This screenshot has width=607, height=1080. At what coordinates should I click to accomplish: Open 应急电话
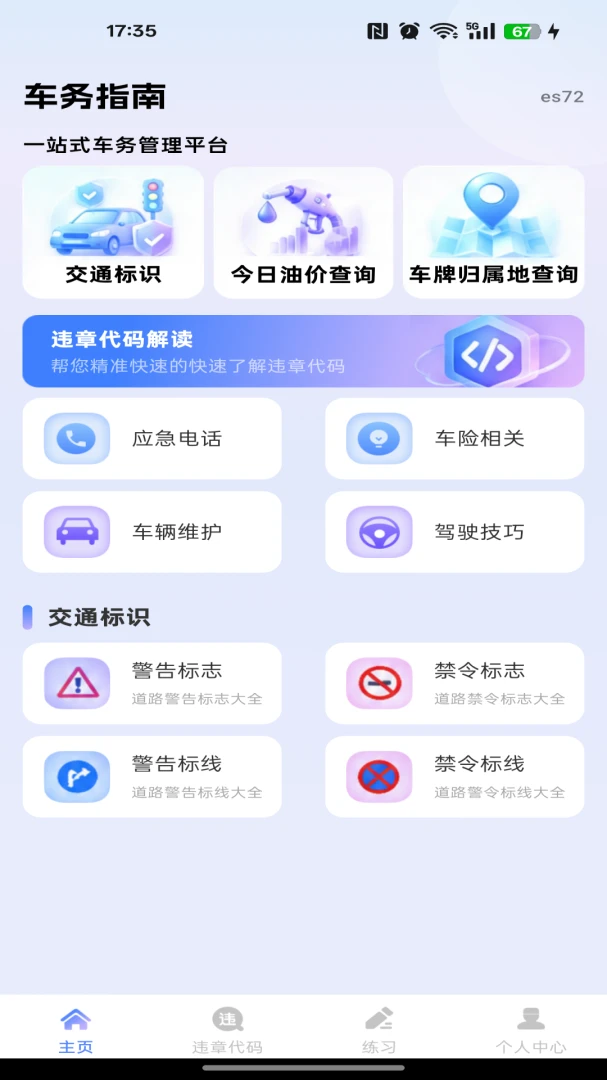click(x=152, y=438)
